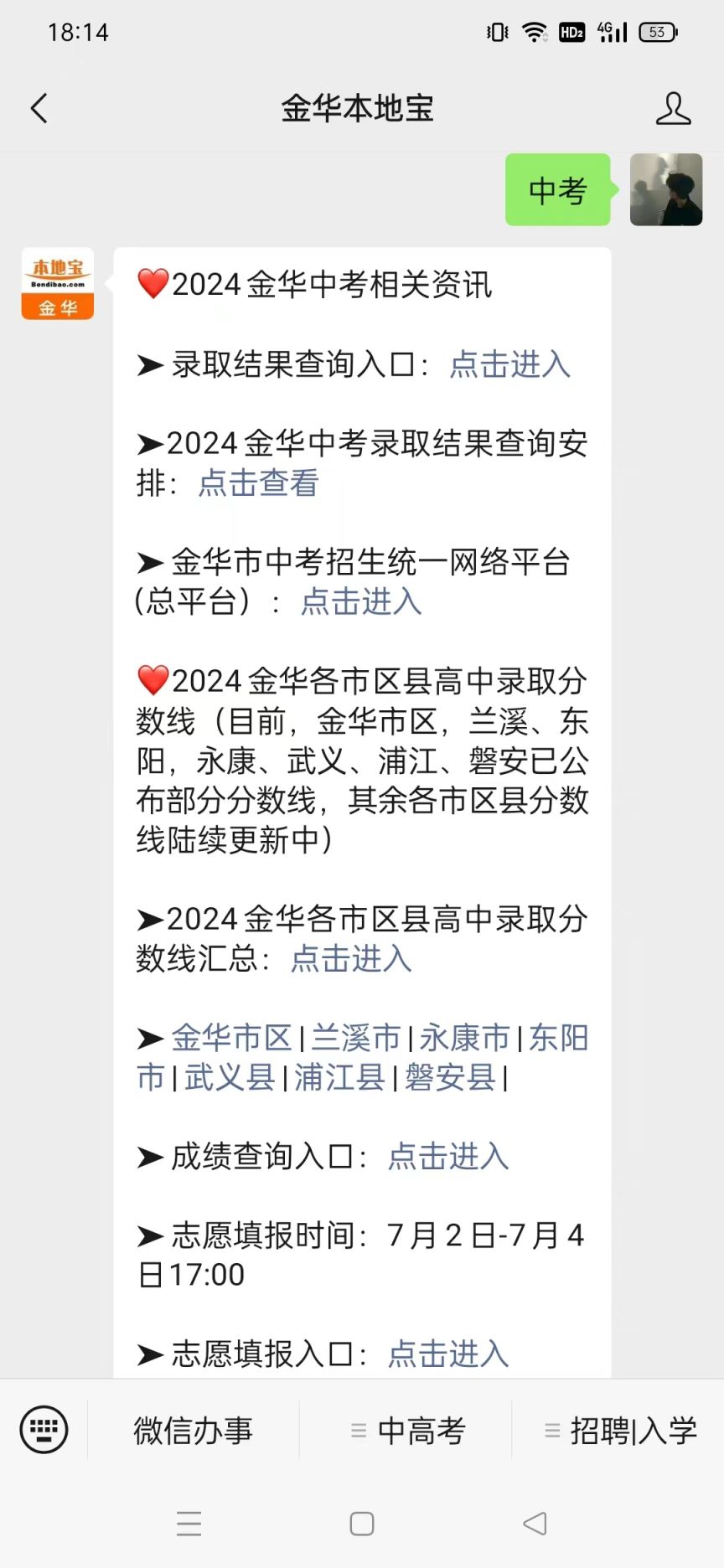Tap the Bendibao avatar logo
Image resolution: width=724 pixels, height=1568 pixels.
(x=56, y=284)
